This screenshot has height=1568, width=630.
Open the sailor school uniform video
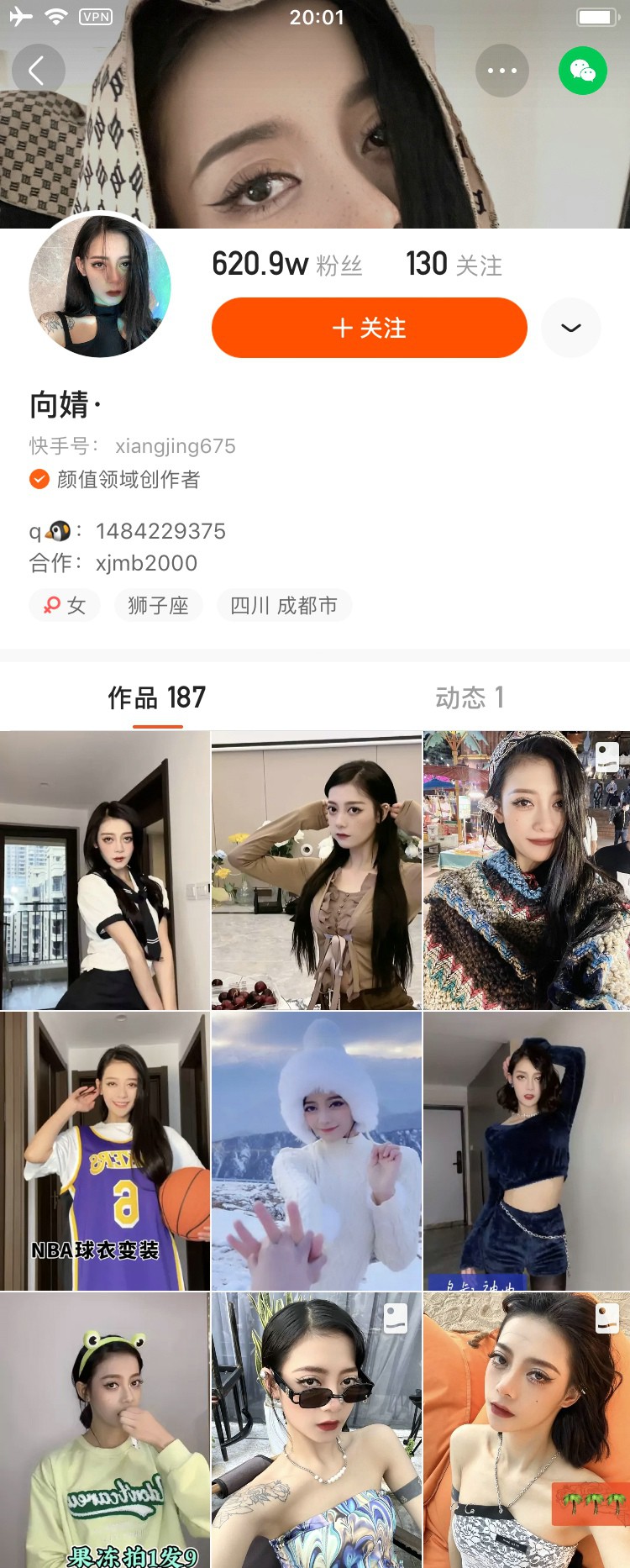click(105, 871)
